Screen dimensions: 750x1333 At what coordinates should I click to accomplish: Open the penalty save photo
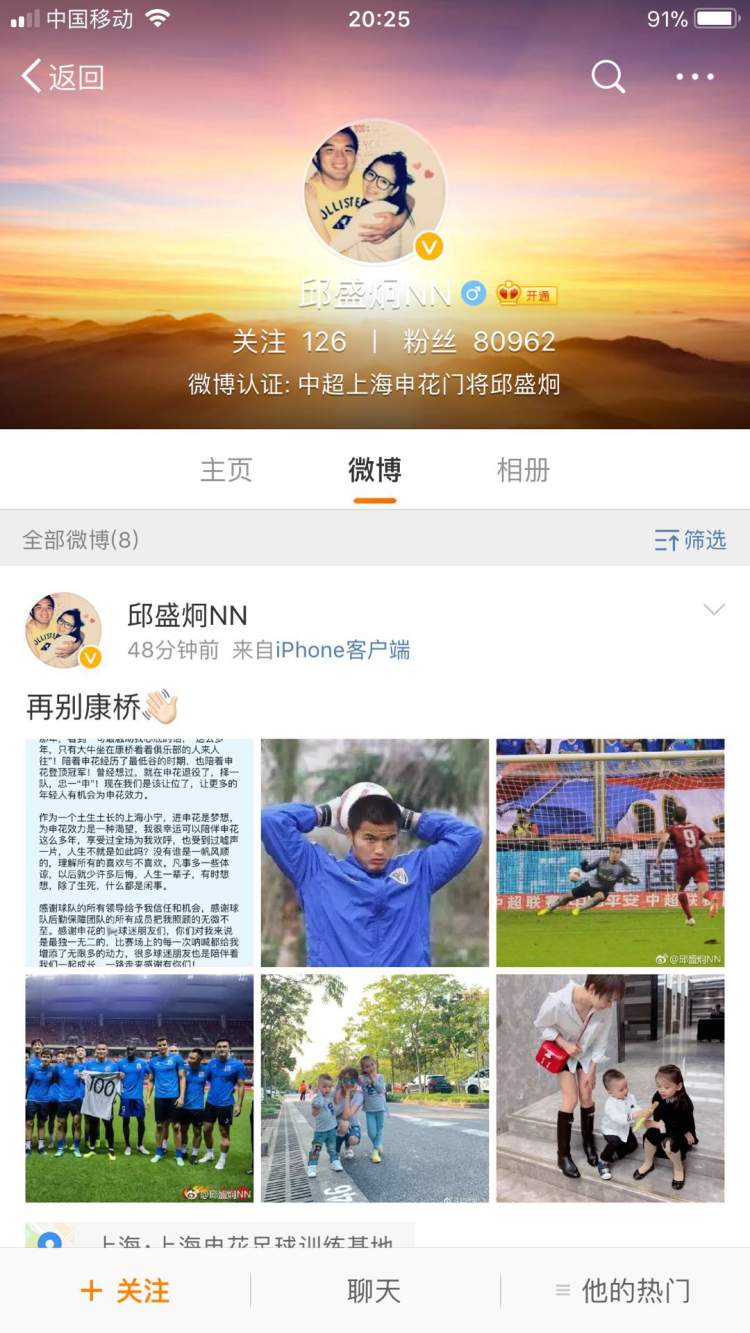[x=610, y=852]
